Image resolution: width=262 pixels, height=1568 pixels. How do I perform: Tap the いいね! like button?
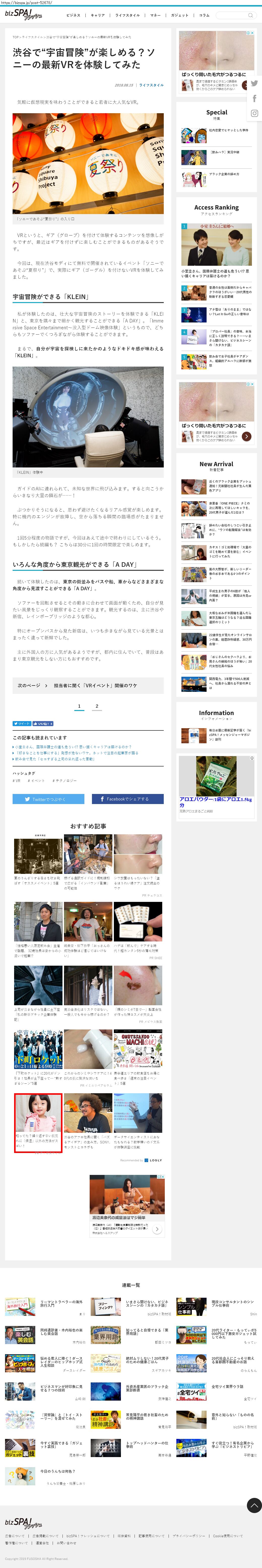(x=43, y=724)
